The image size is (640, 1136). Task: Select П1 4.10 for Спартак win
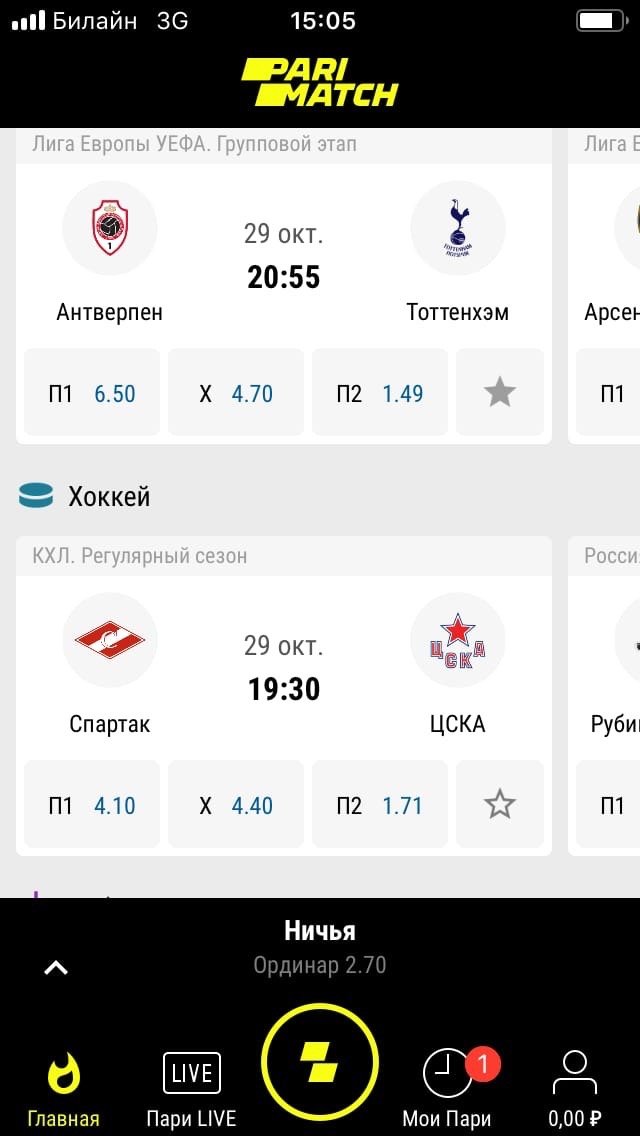click(x=91, y=805)
